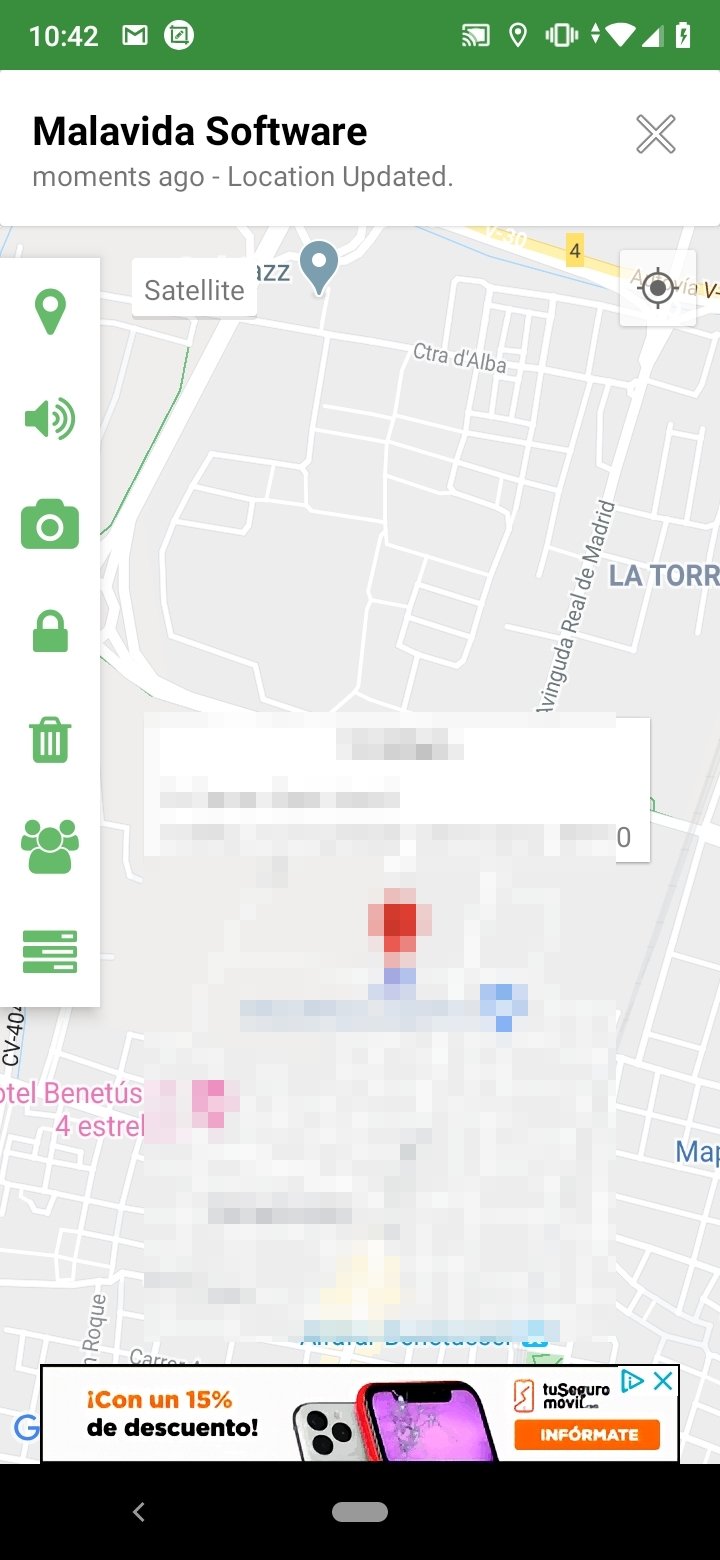Open the group members icon
The width and height of the screenshot is (720, 1560).
50,846
